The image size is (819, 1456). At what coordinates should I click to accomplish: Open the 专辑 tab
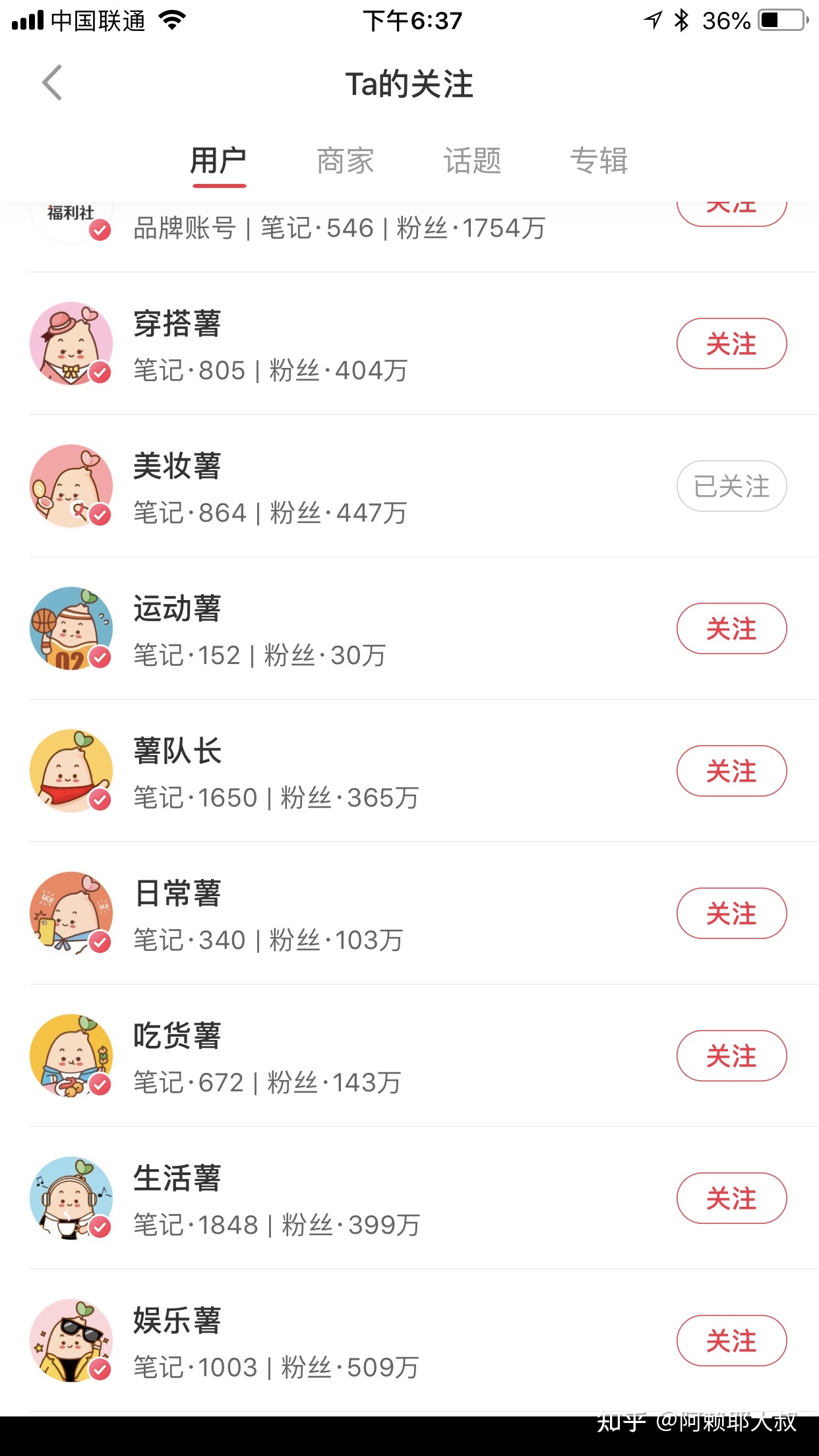[x=600, y=160]
